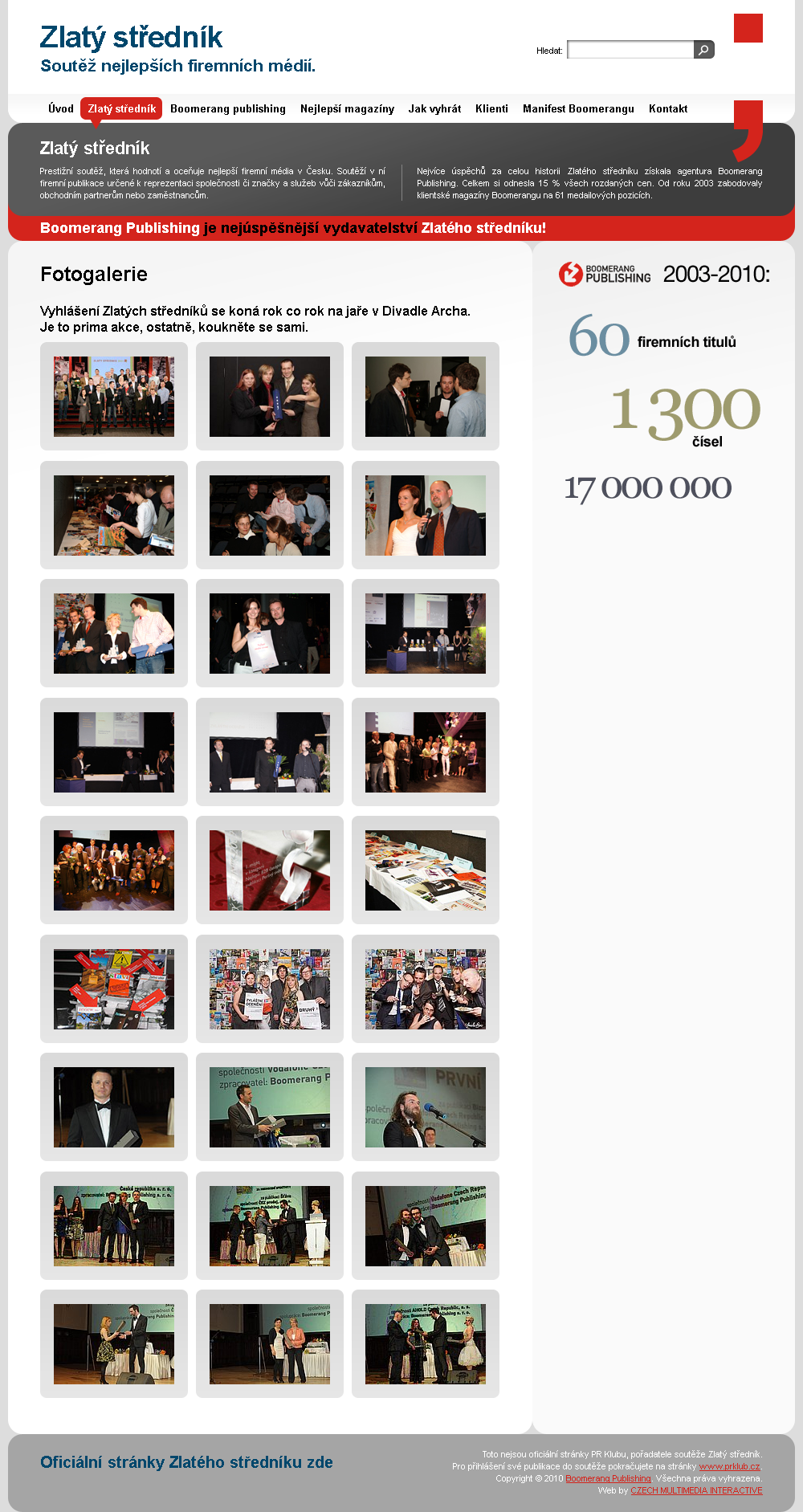803x1512 pixels.
Task: Select the Jak vyhrát tab
Action: coord(434,108)
